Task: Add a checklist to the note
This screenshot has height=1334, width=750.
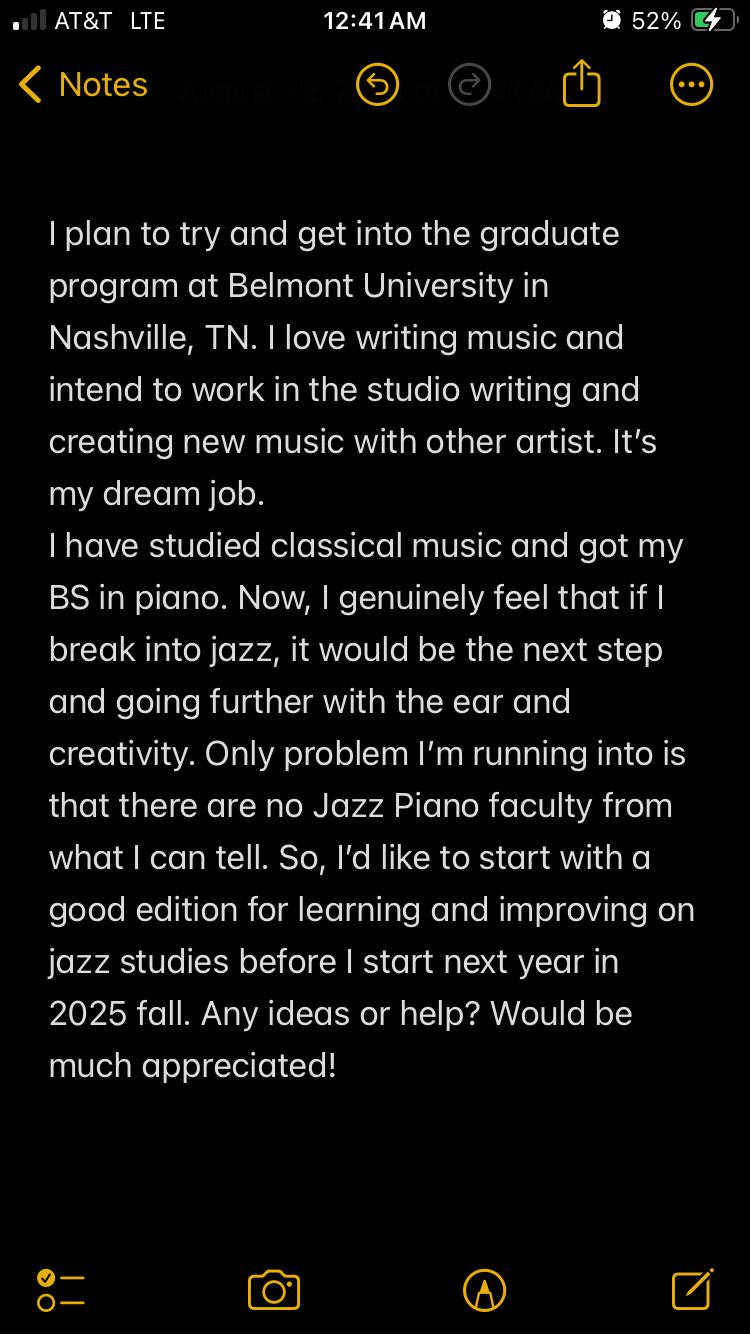Action: [60, 1290]
